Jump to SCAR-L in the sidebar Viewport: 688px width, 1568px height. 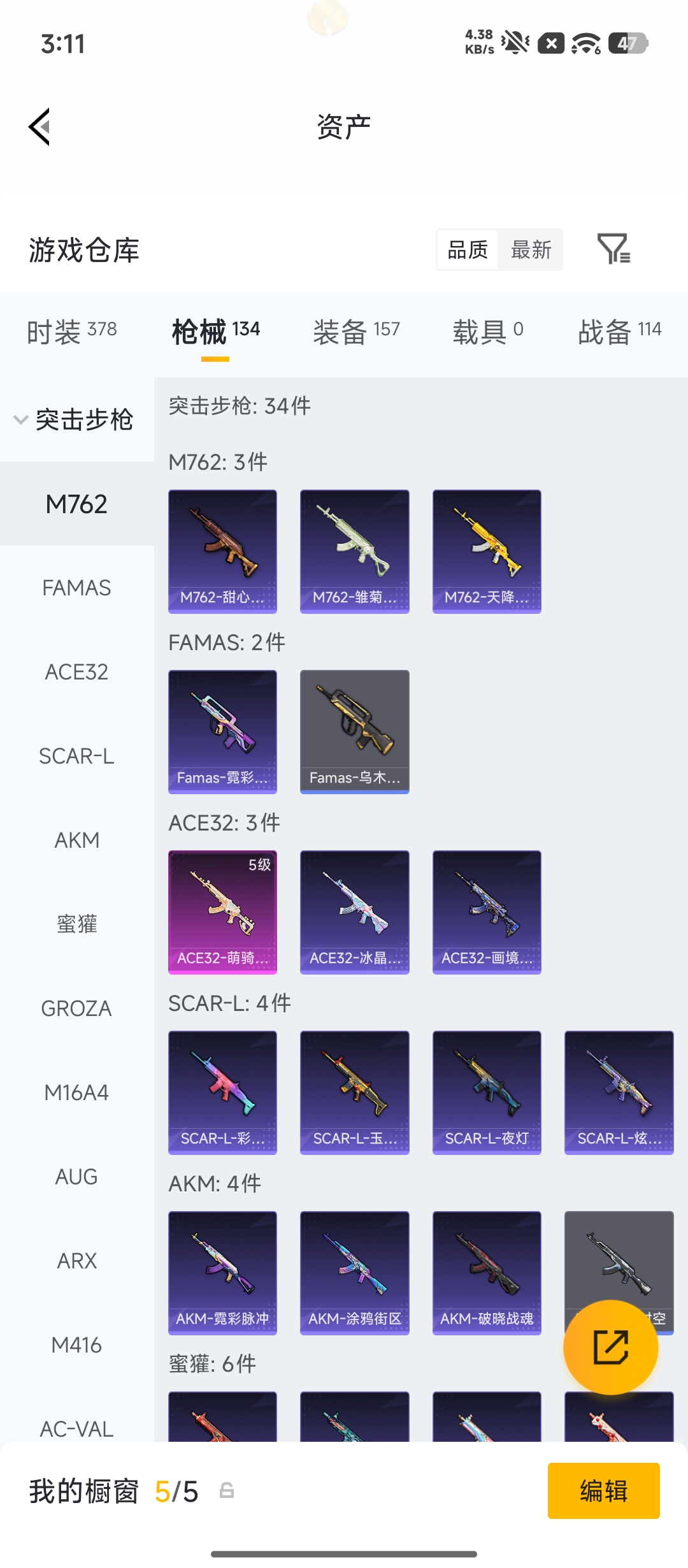pyautogui.click(x=76, y=756)
